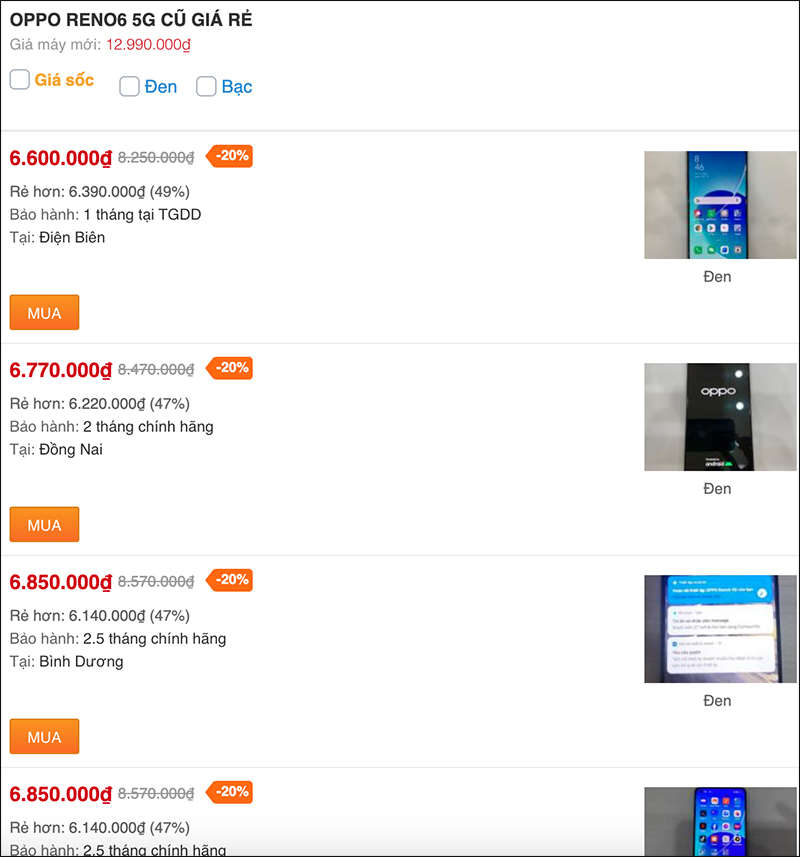Open the first phone's photo thumbnail
Viewport: 800px width, 857px height.
[720, 204]
